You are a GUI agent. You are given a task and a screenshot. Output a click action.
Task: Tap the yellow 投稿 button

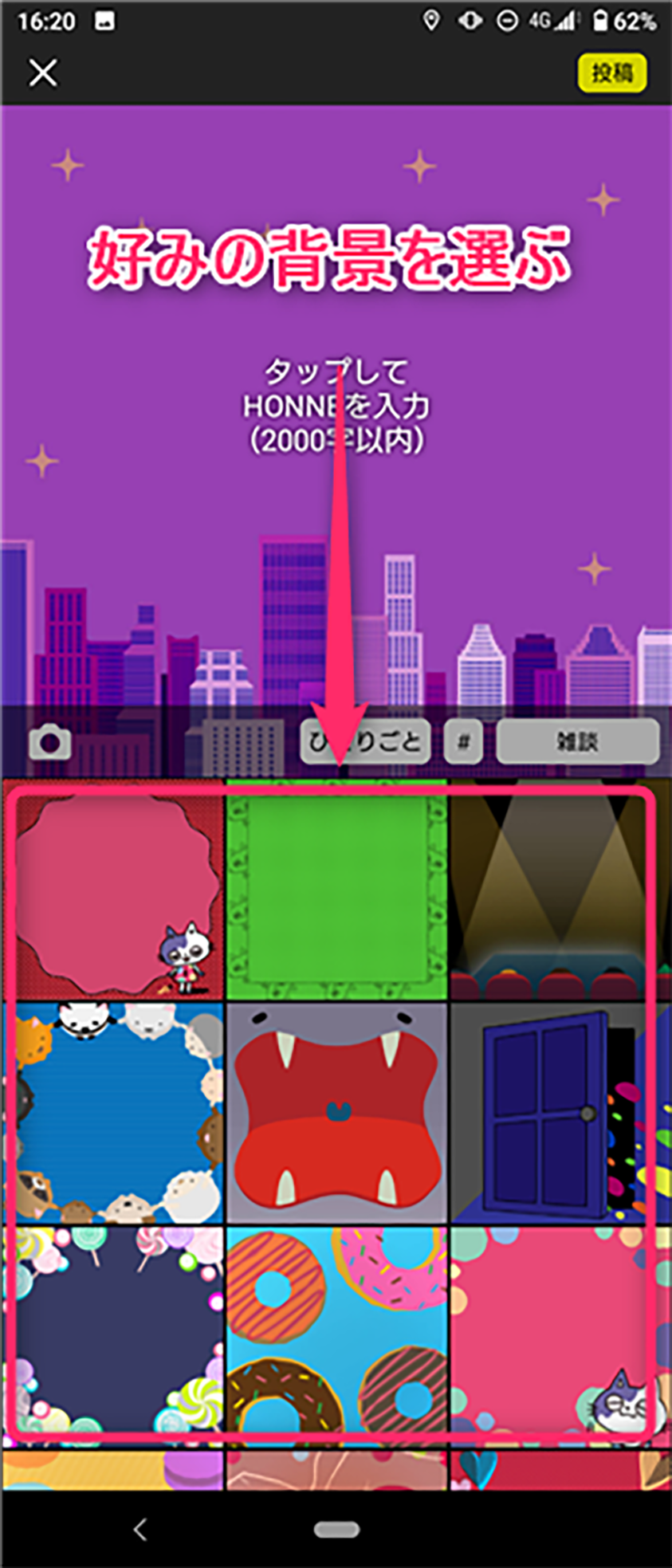point(611,73)
